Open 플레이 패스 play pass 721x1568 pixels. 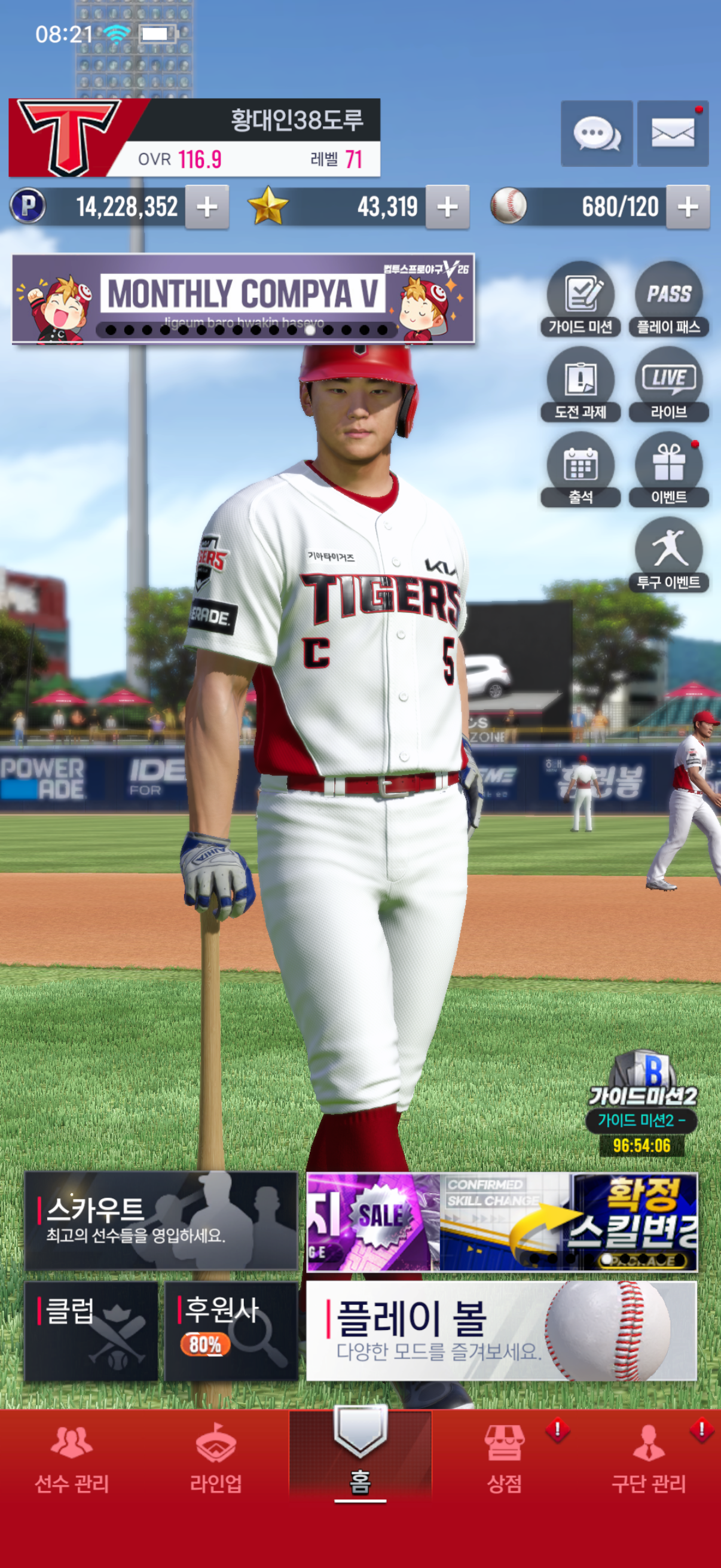[x=668, y=299]
